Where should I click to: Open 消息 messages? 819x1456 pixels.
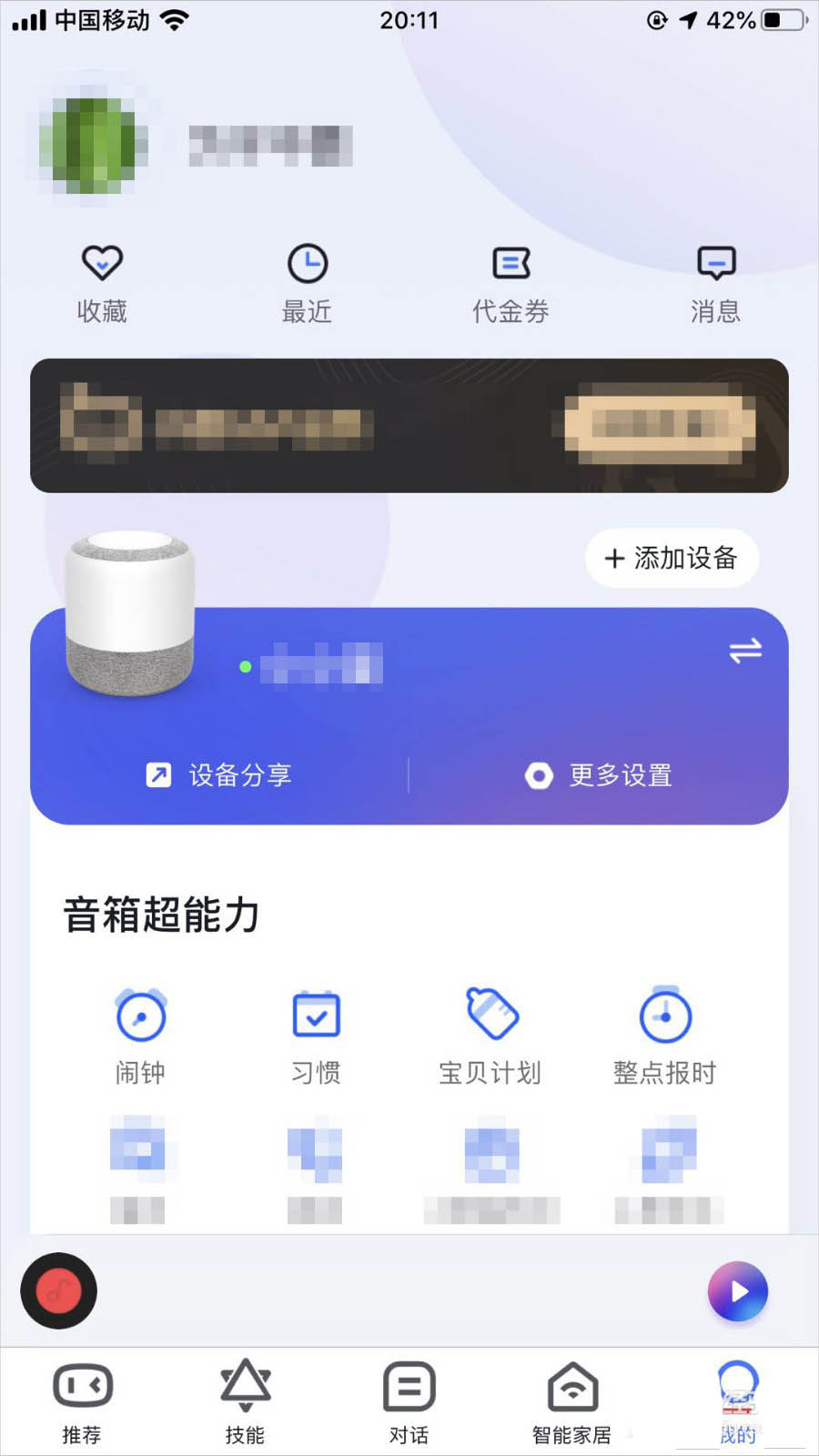click(715, 284)
